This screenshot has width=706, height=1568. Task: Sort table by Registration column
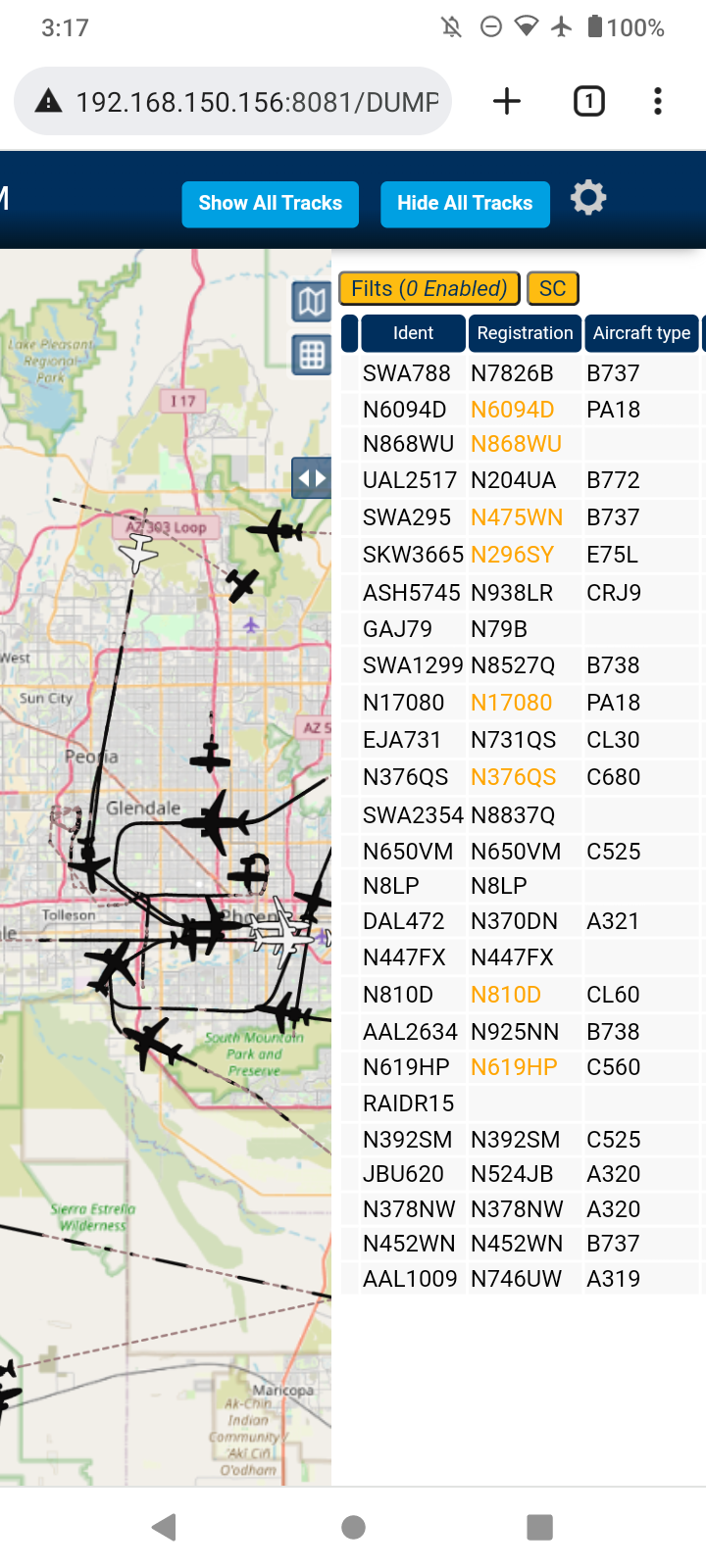525,333
